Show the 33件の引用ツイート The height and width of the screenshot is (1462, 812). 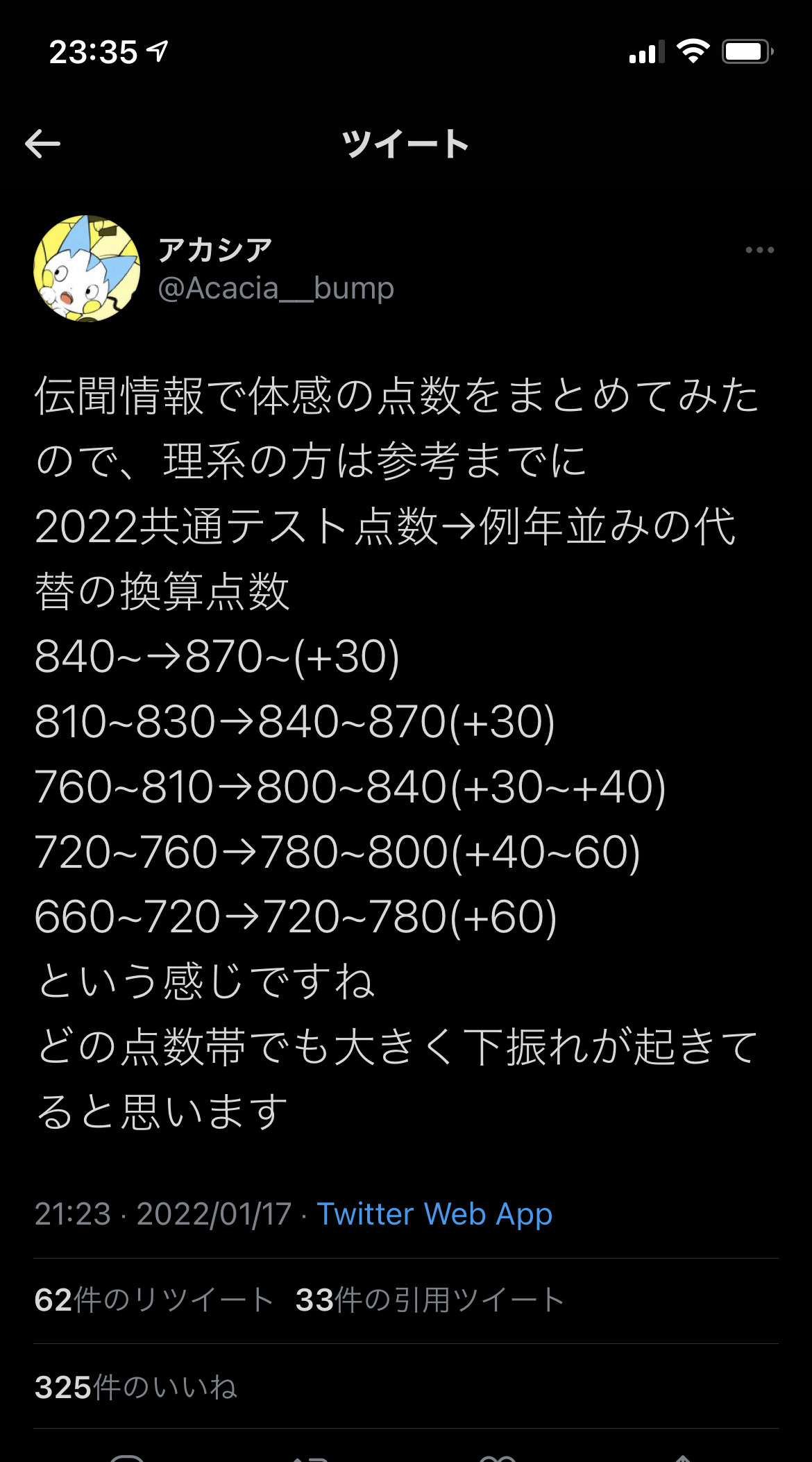click(430, 1300)
